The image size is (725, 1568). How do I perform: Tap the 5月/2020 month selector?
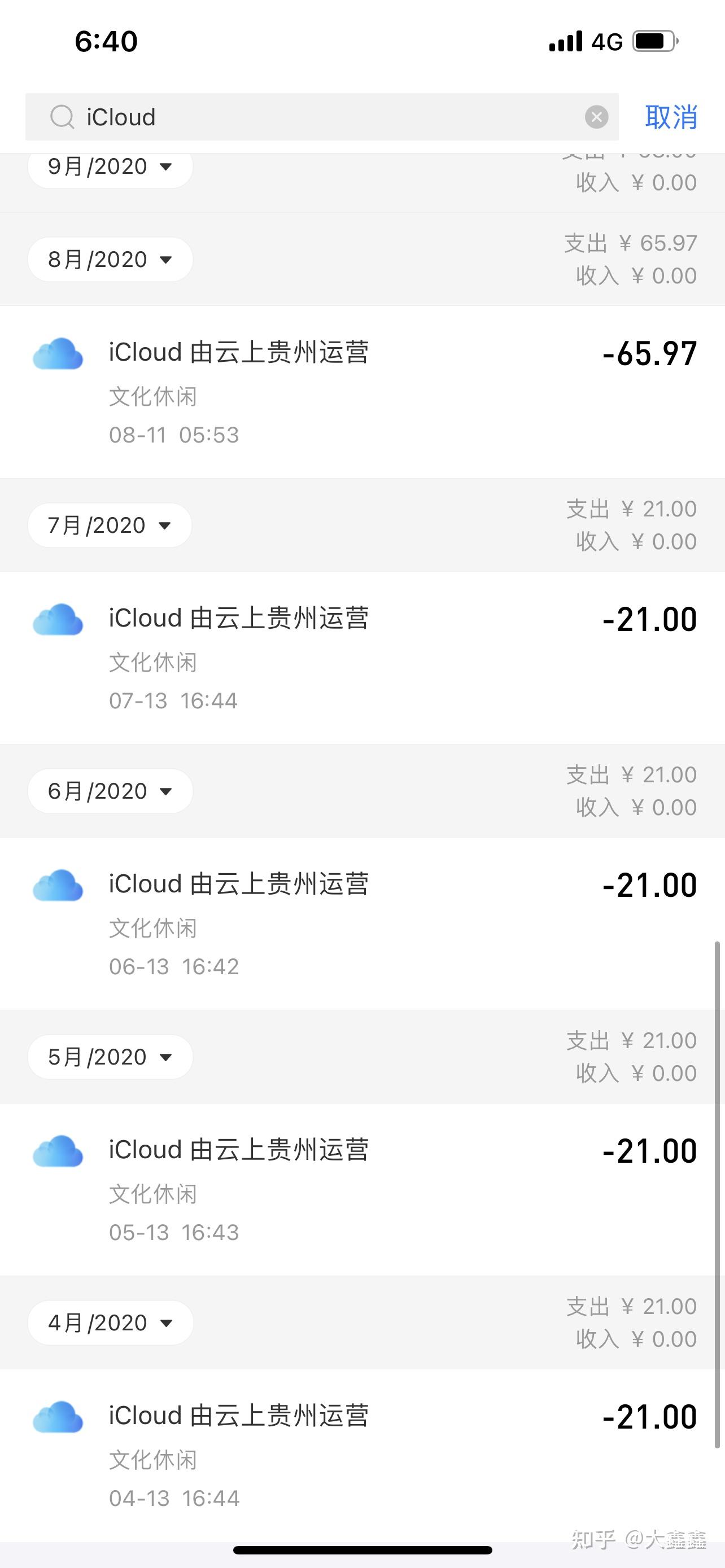point(110,1057)
